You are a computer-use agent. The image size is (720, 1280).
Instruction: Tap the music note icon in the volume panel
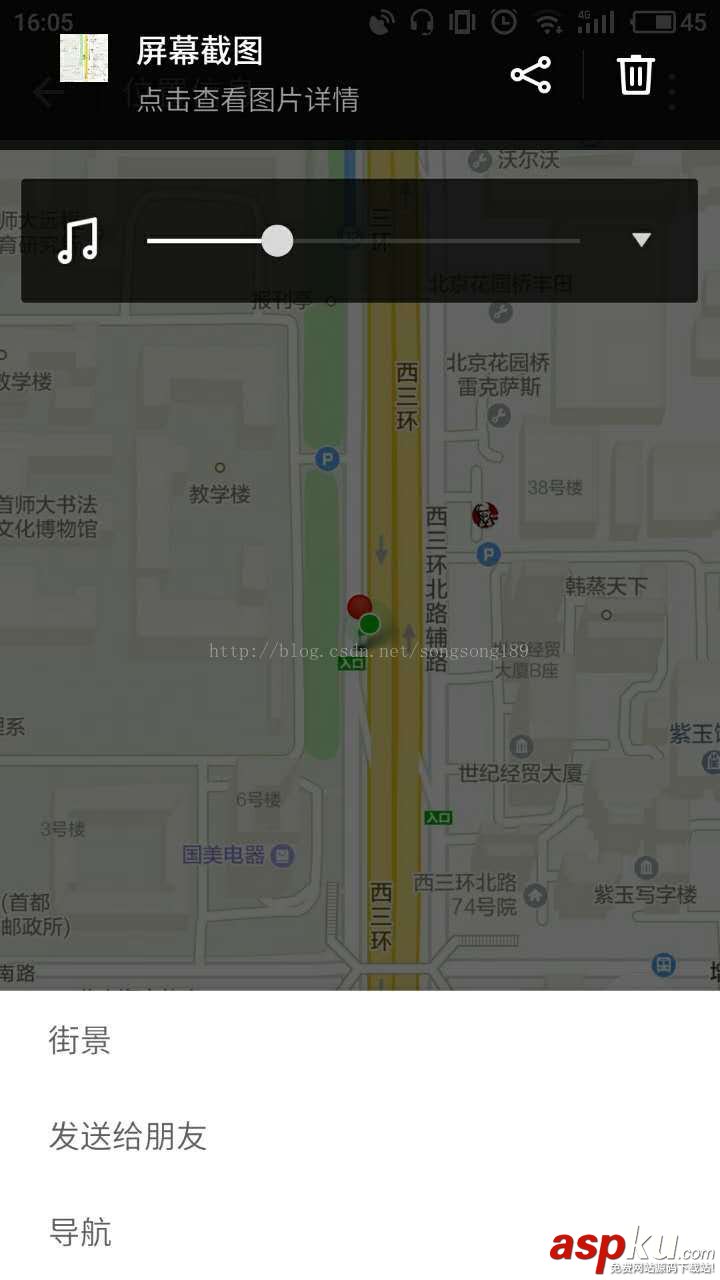[x=78, y=240]
